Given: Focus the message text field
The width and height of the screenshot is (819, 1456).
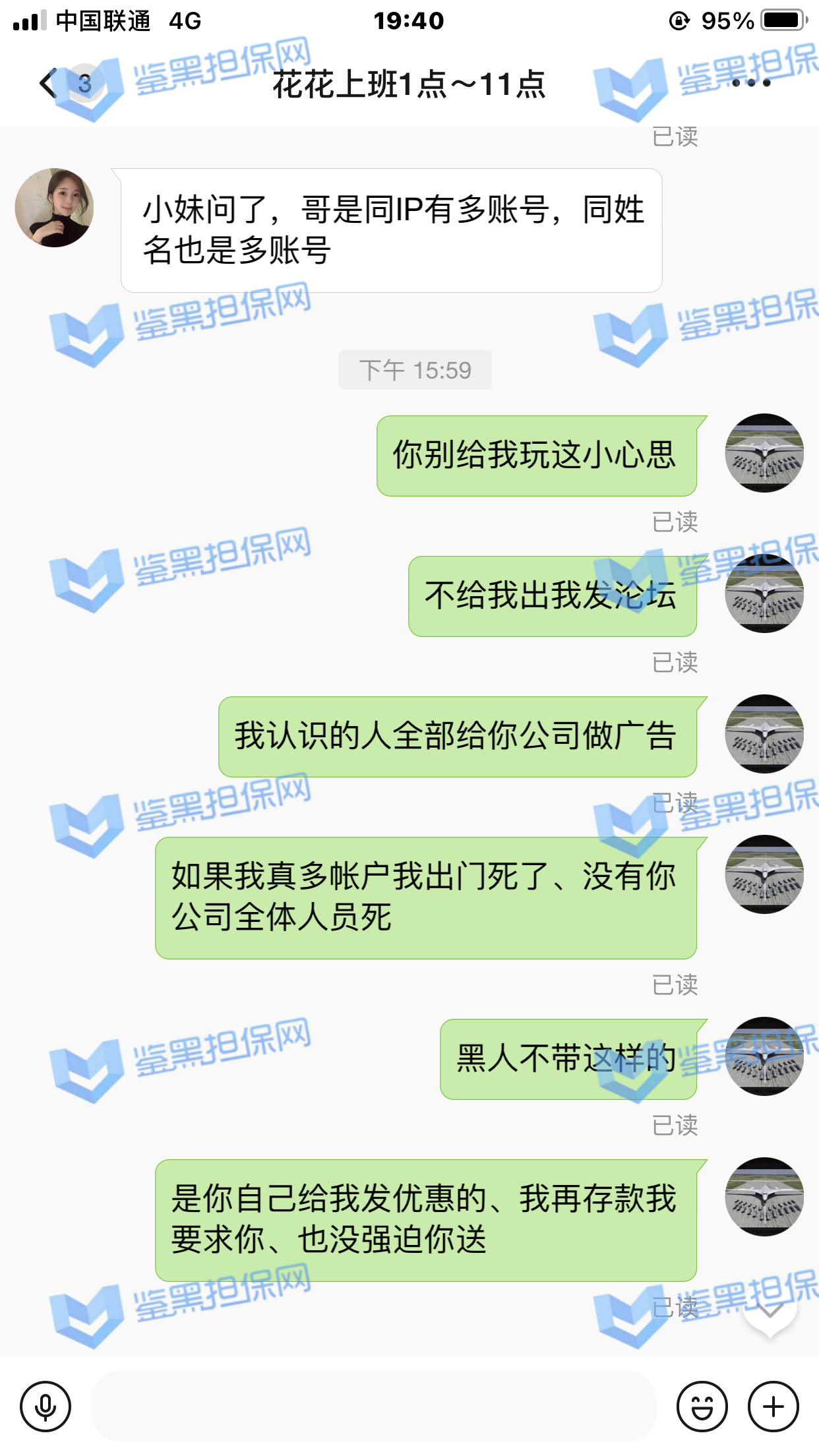Looking at the screenshot, I should 373,1407.
